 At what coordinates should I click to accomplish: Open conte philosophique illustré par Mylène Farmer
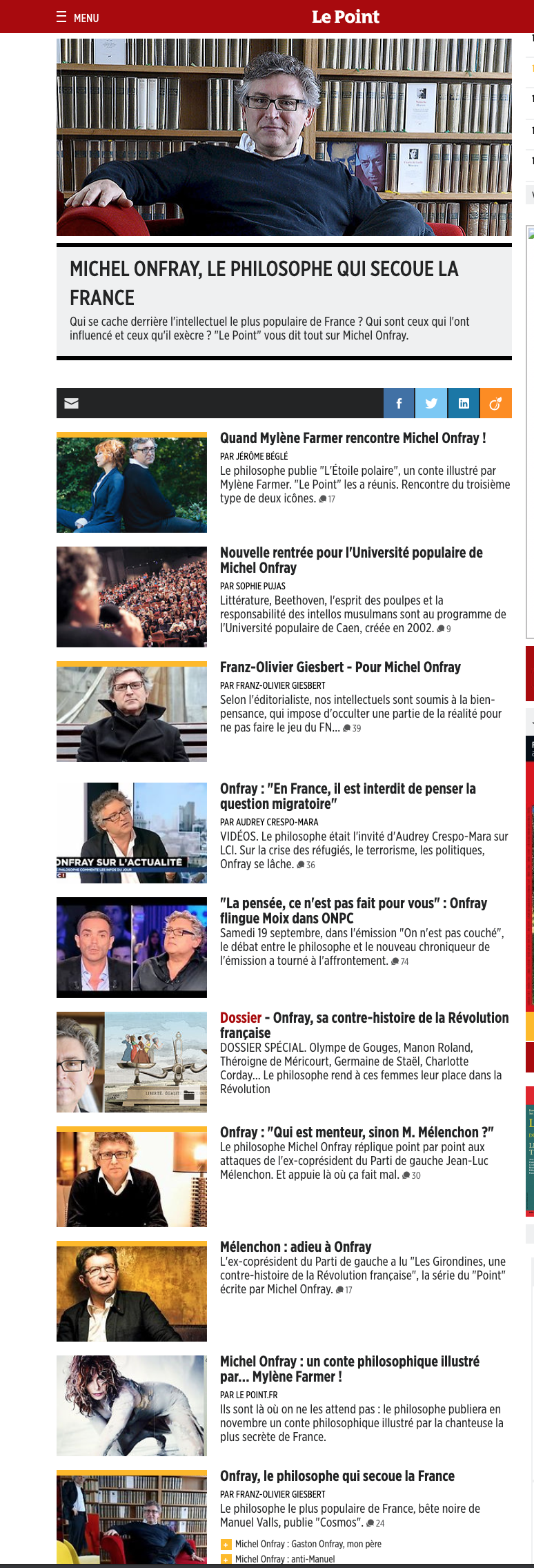[x=349, y=1369]
